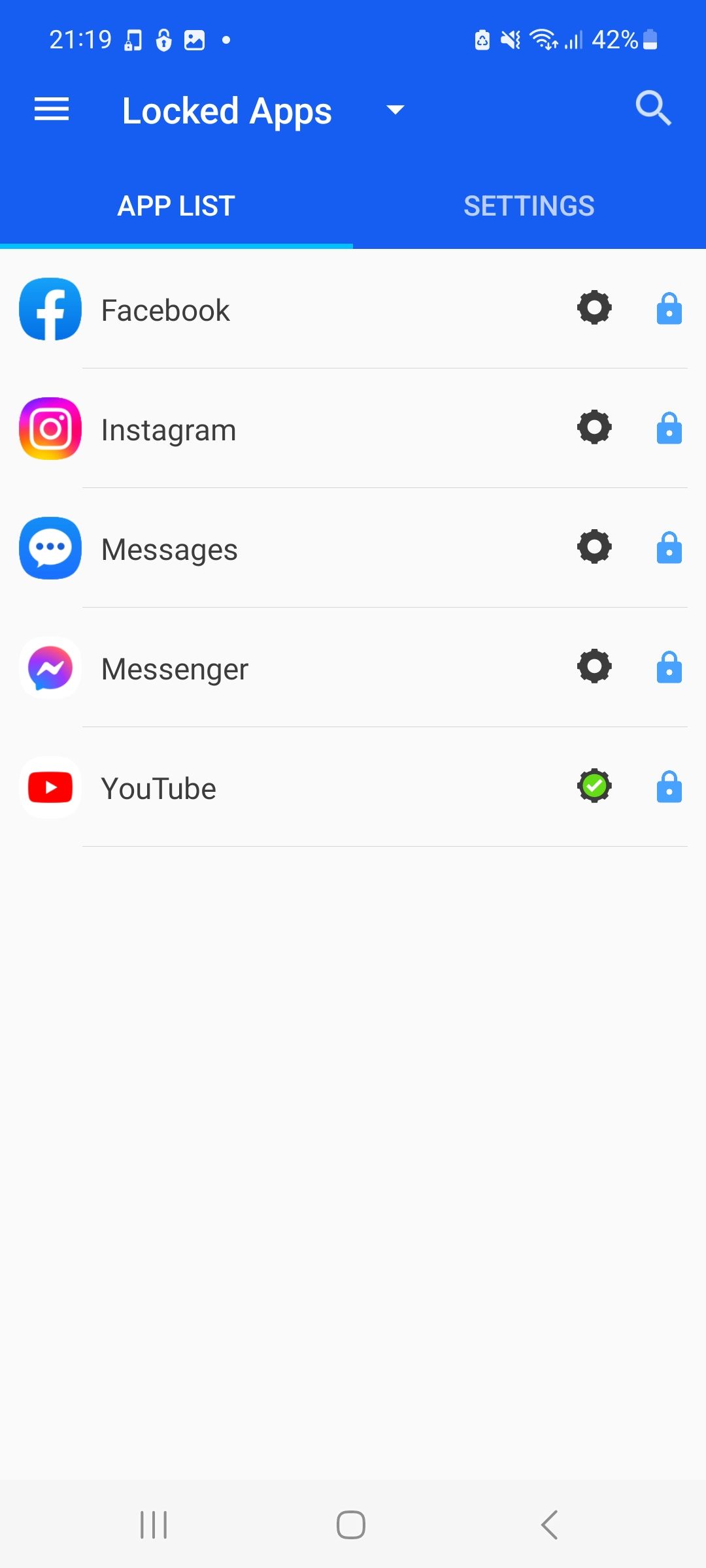Viewport: 706px width, 1568px height.
Task: Unlock the Messenger app
Action: tap(669, 666)
